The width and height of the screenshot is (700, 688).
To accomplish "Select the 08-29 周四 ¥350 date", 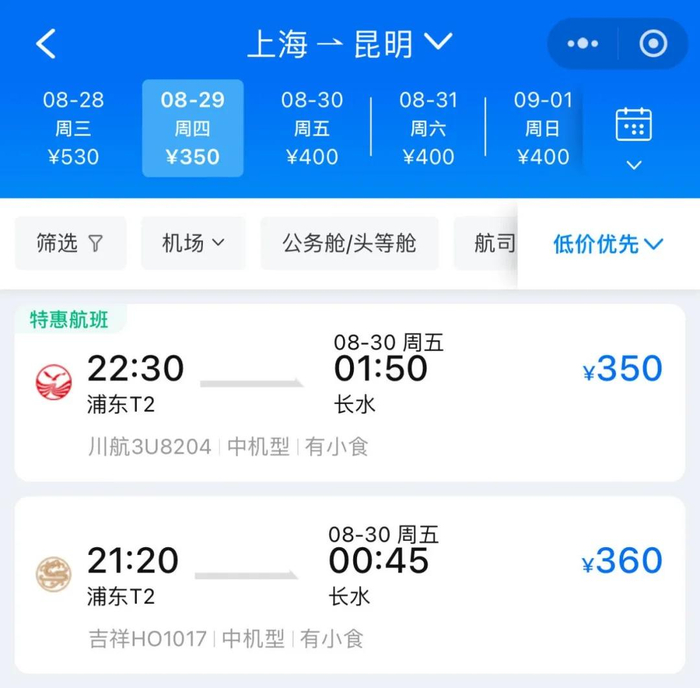I will tap(192, 128).
